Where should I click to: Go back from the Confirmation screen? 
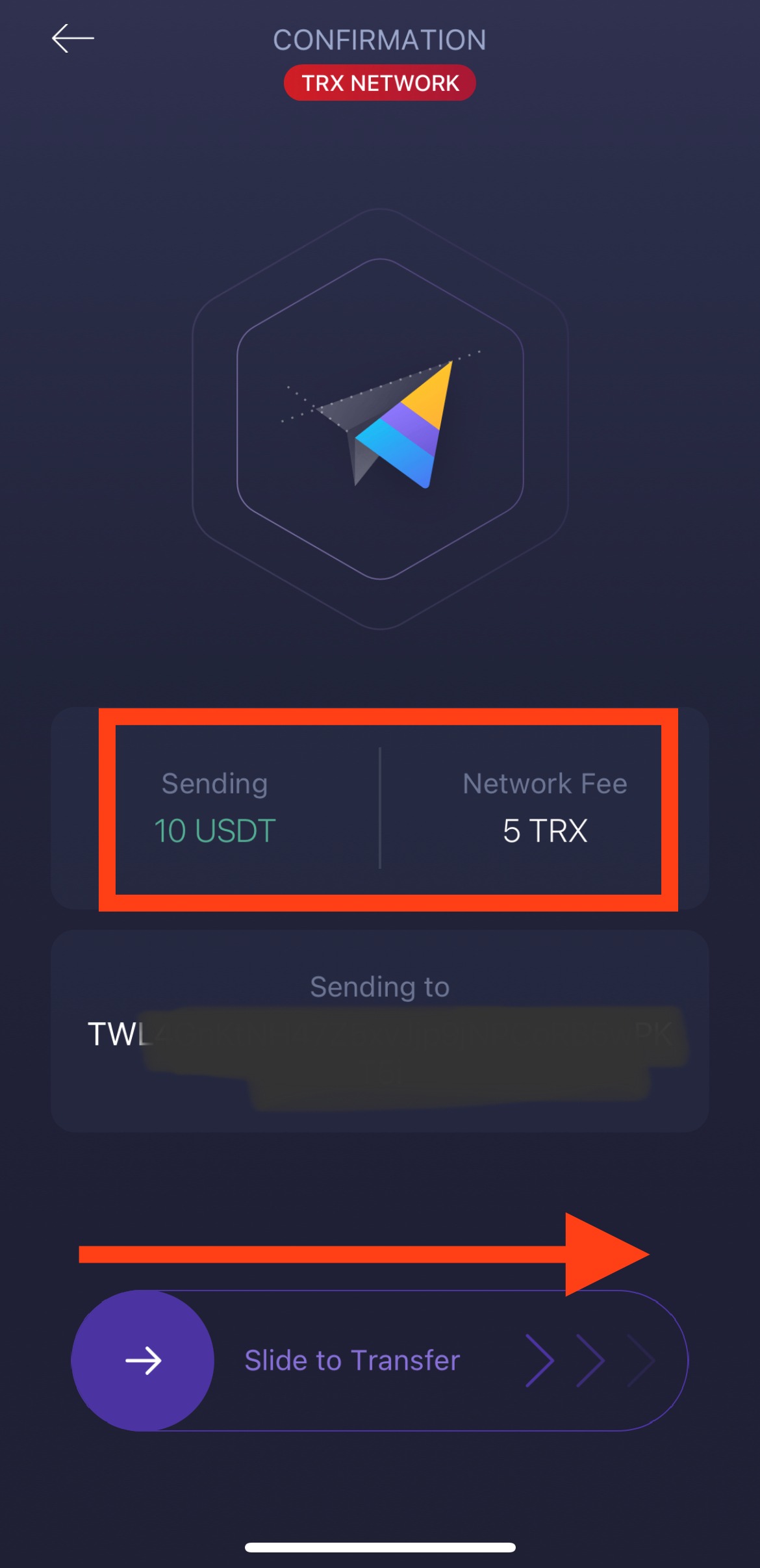point(73,39)
